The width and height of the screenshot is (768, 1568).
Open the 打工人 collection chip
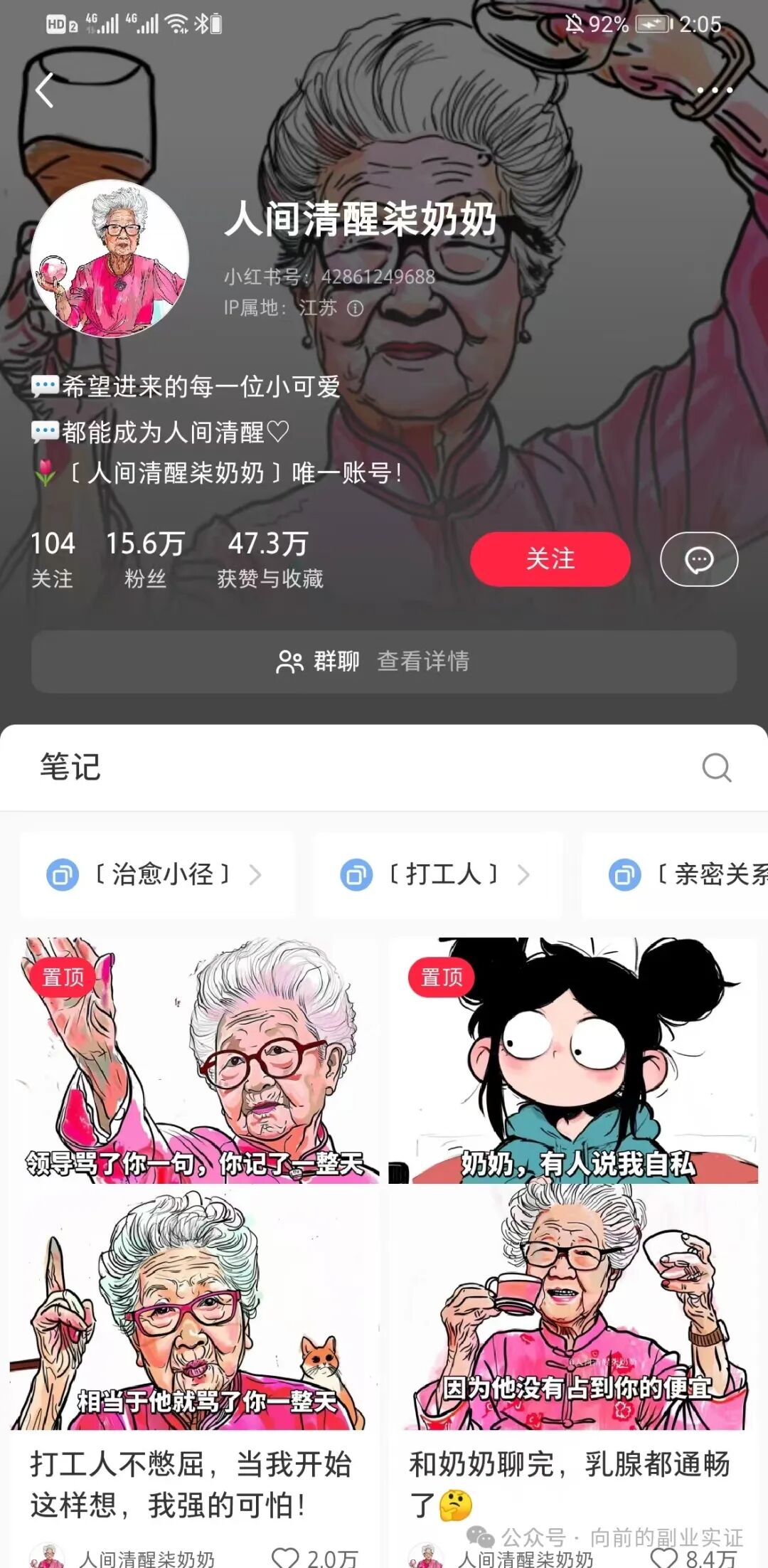pos(437,874)
